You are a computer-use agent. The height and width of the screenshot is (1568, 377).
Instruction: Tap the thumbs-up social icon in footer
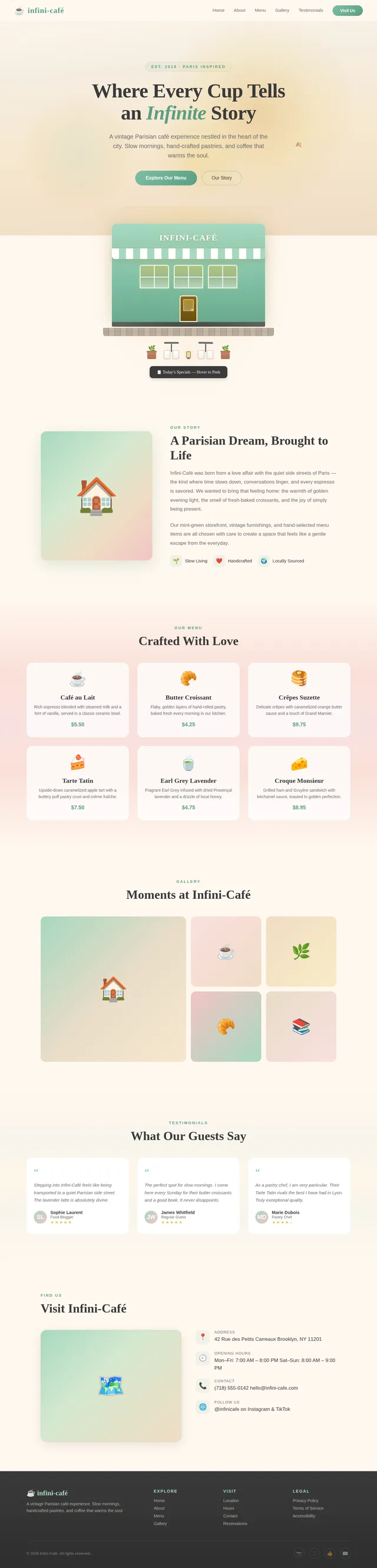pyautogui.click(x=329, y=1553)
